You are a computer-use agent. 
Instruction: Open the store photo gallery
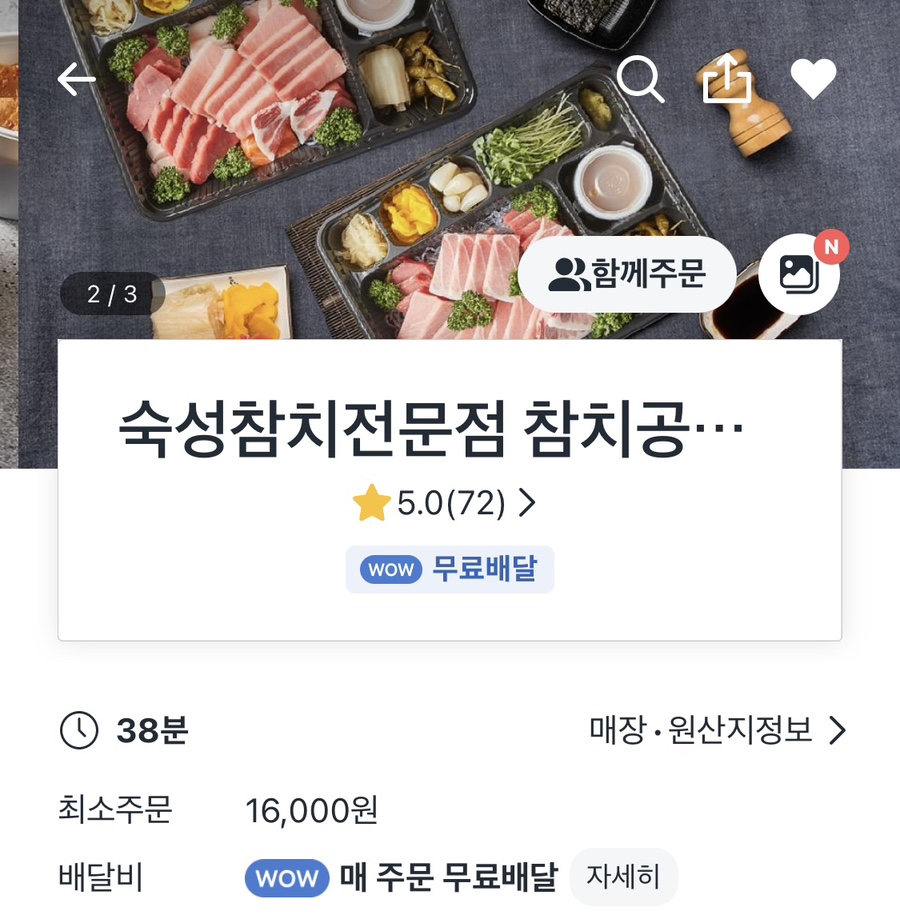point(799,274)
